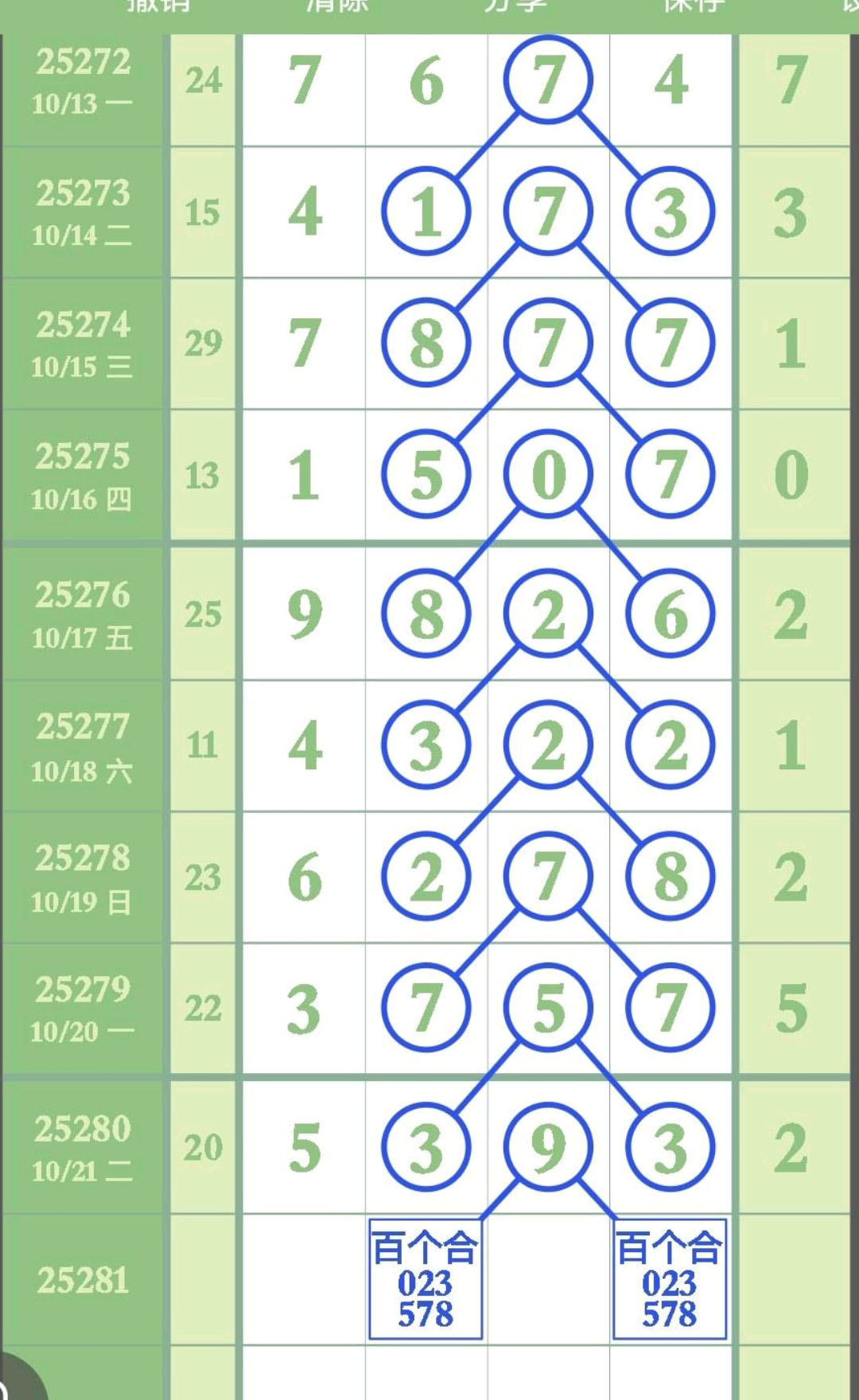The image size is (859, 1400).
Task: Tap 撤销 to undo the last mark
Action: [x=158, y=6]
